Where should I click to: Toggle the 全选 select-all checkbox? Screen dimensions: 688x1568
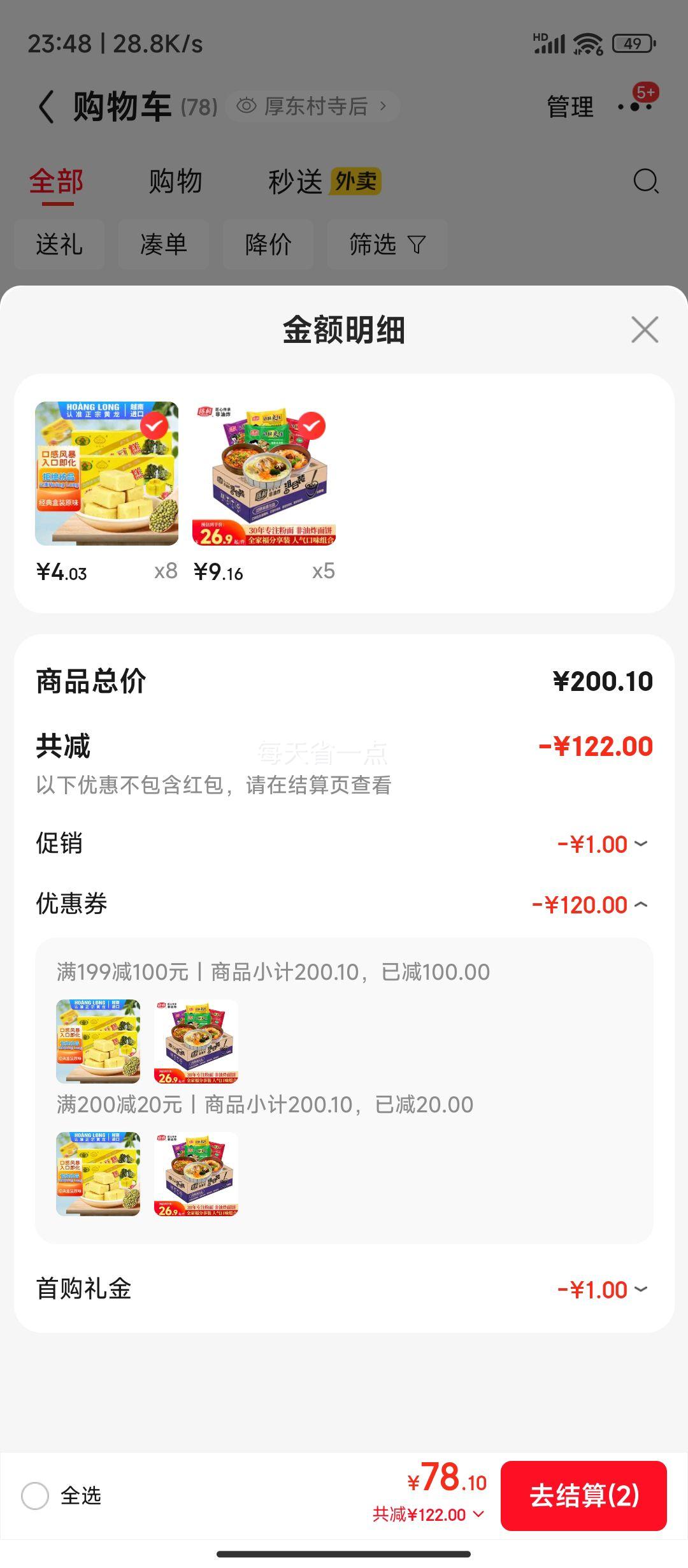[35, 1495]
